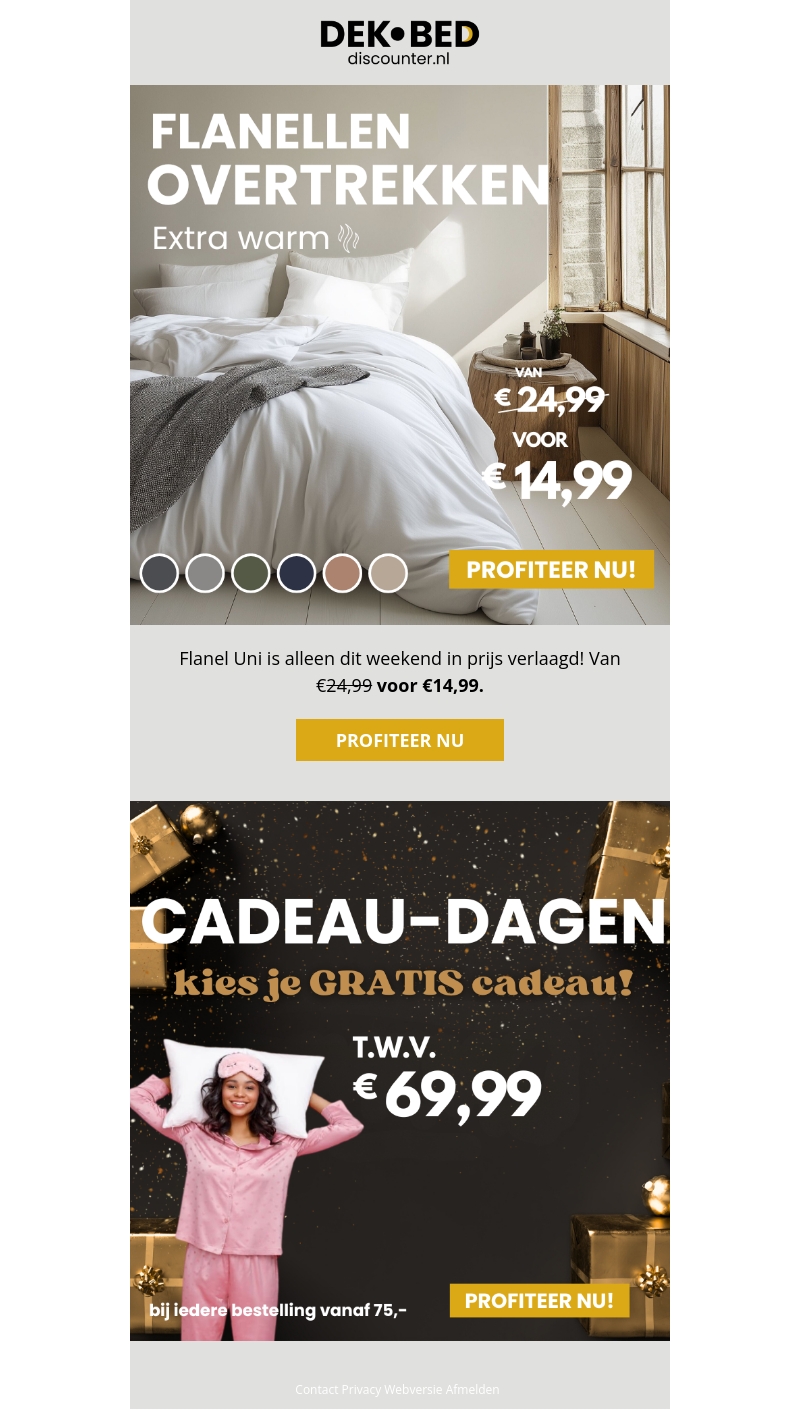Open the Contact link in footer

[x=316, y=1389]
